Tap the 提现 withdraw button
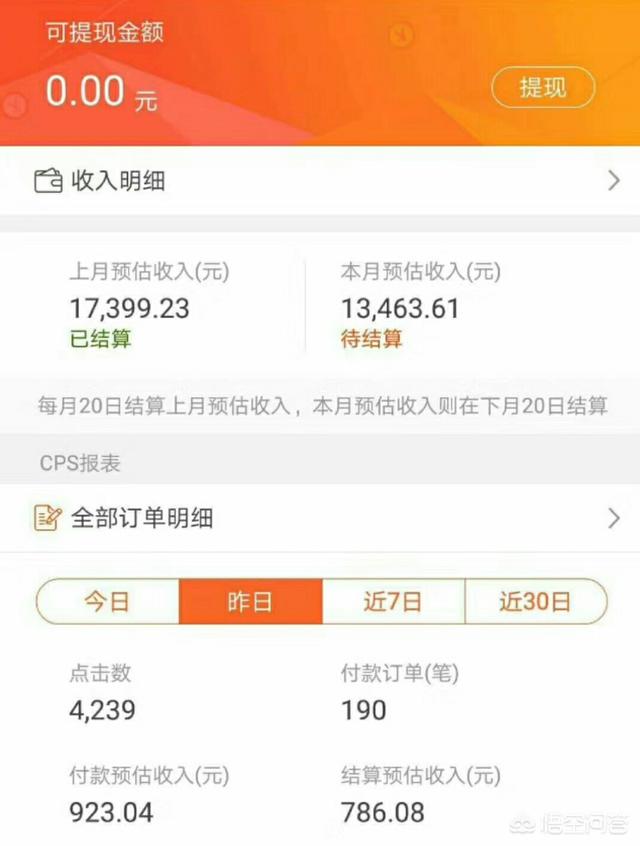Screen dimensions: 640x846 [543, 88]
